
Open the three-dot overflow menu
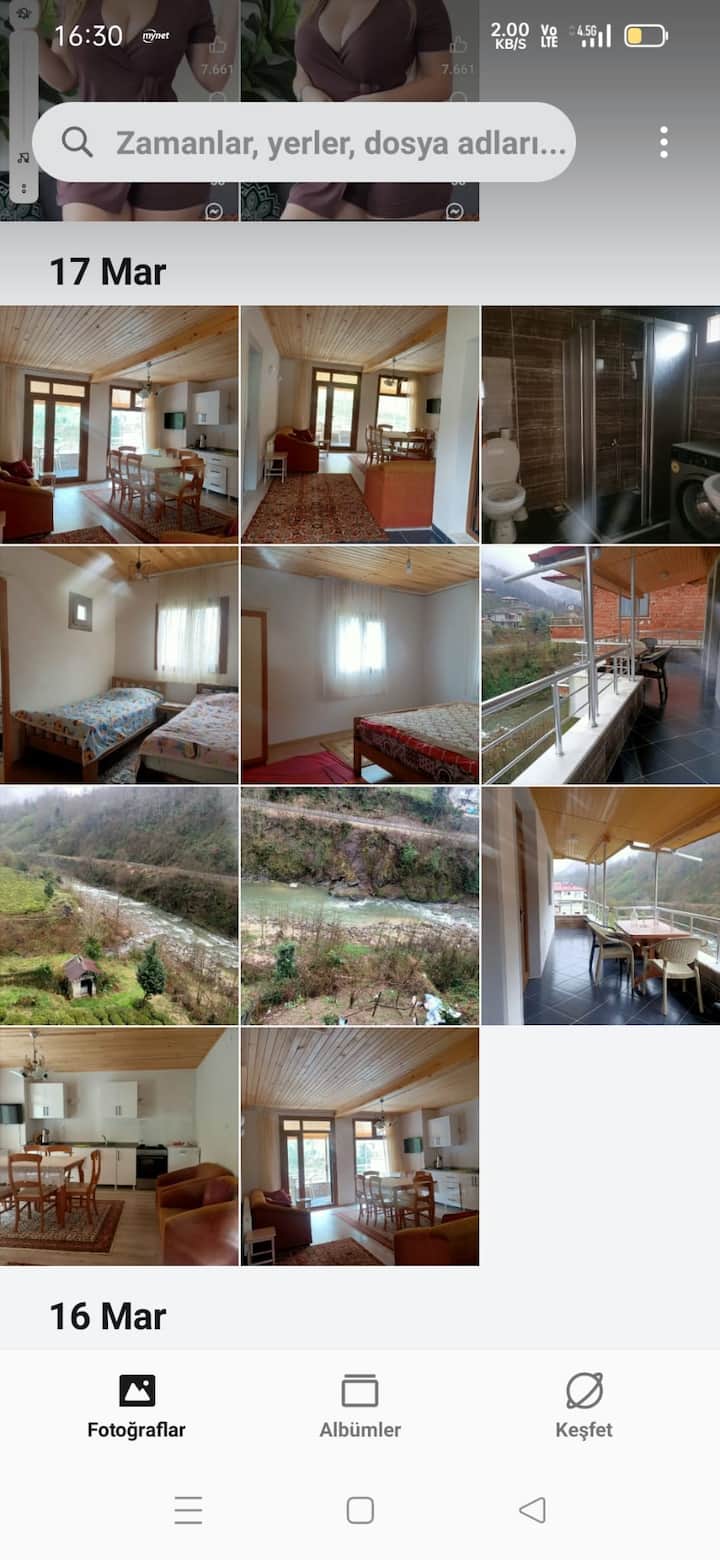663,142
